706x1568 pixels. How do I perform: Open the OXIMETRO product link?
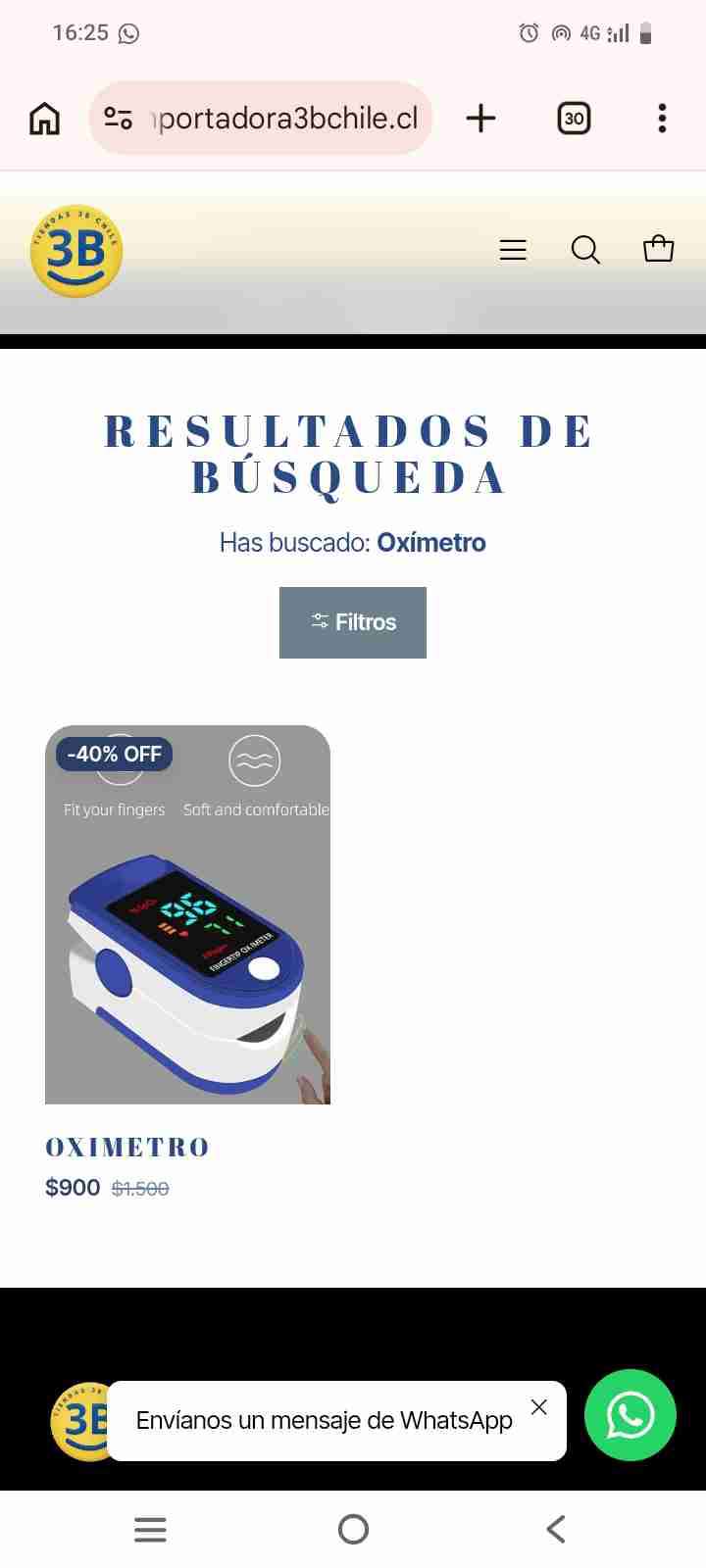(x=127, y=1147)
